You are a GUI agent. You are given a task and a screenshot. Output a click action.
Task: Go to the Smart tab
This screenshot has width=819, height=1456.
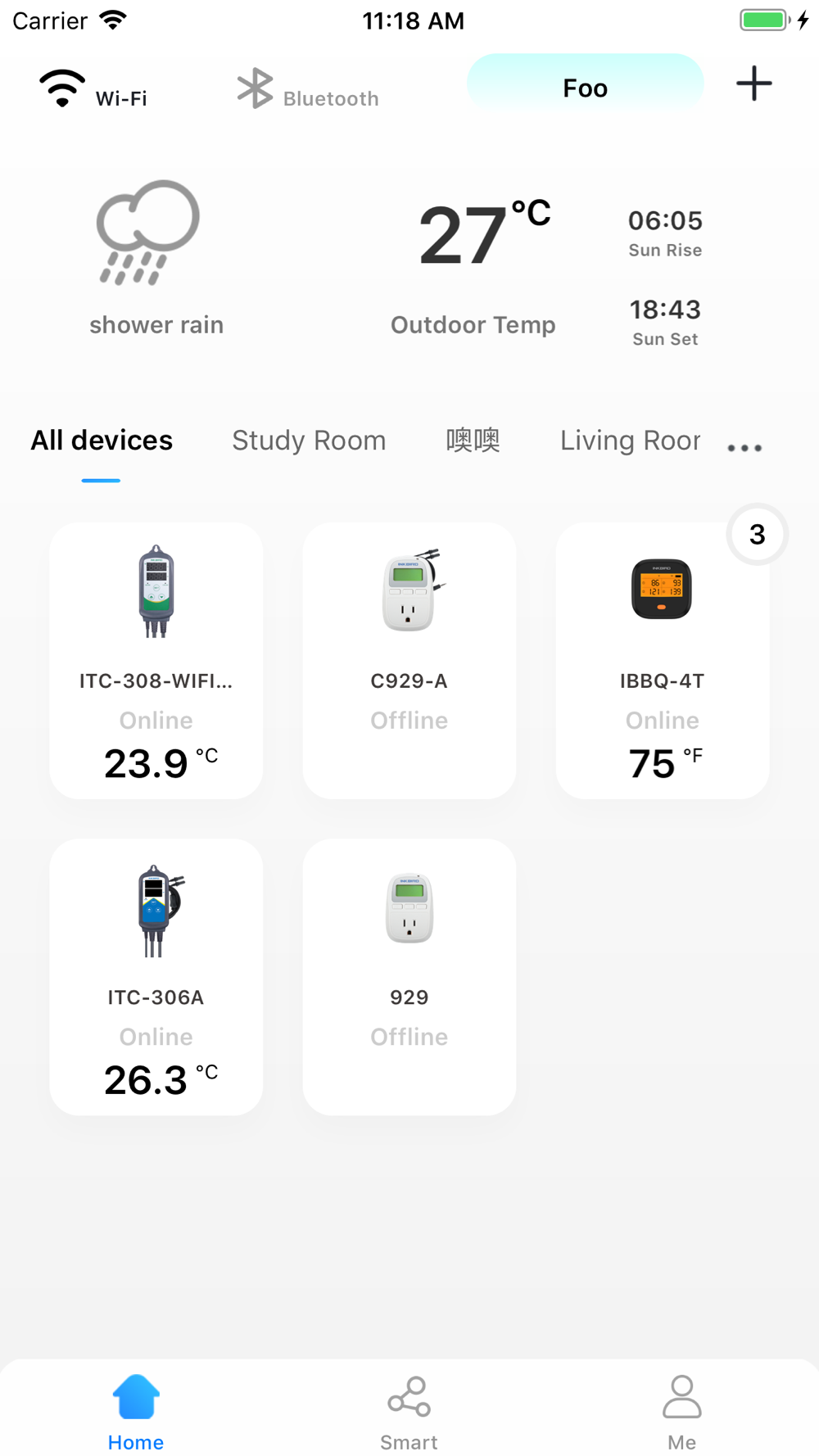(409, 1412)
